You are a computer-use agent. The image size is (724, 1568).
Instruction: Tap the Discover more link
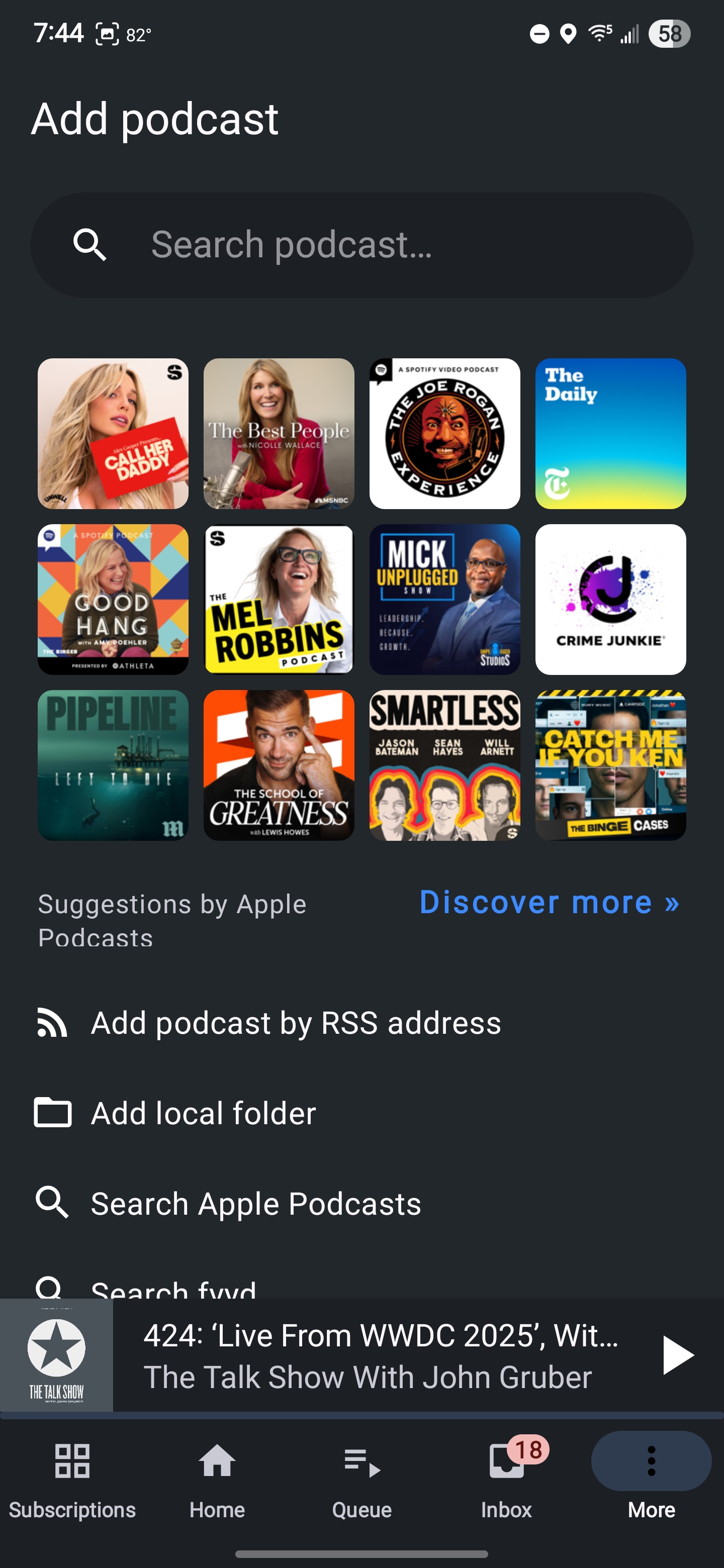[549, 902]
